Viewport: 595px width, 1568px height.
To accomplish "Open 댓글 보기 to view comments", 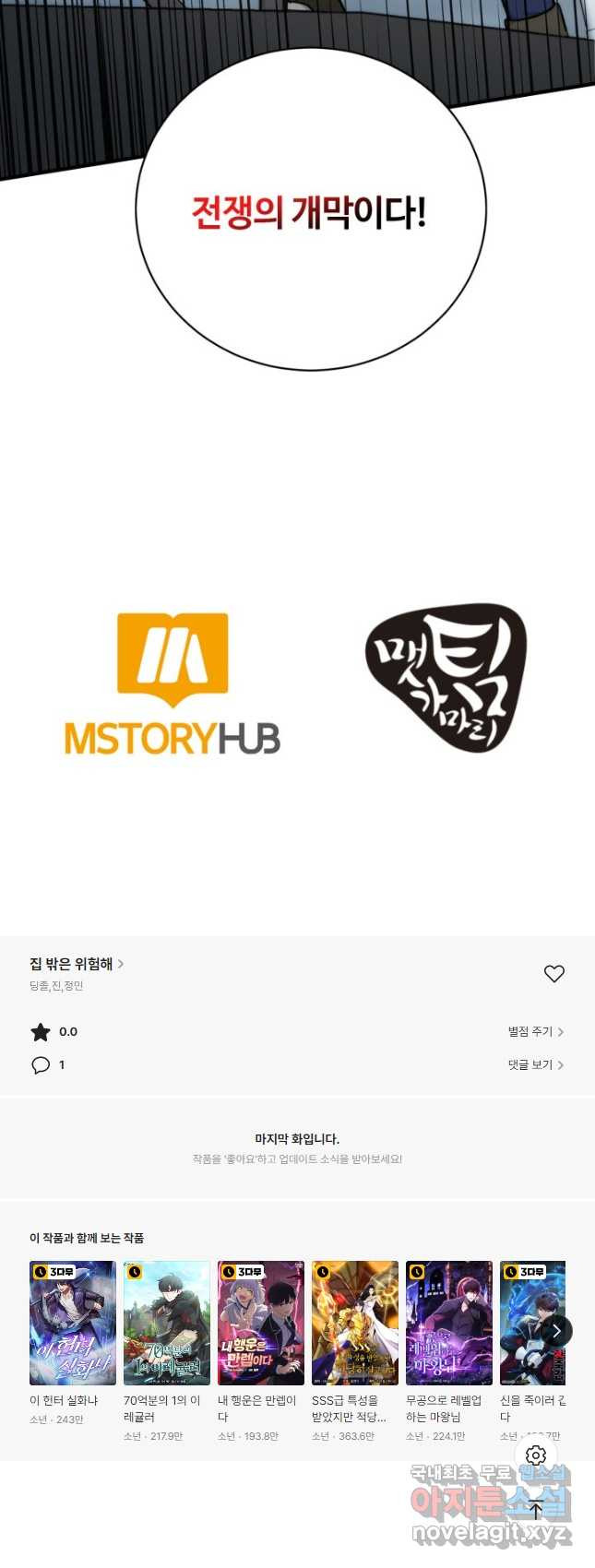I will (x=535, y=1064).
